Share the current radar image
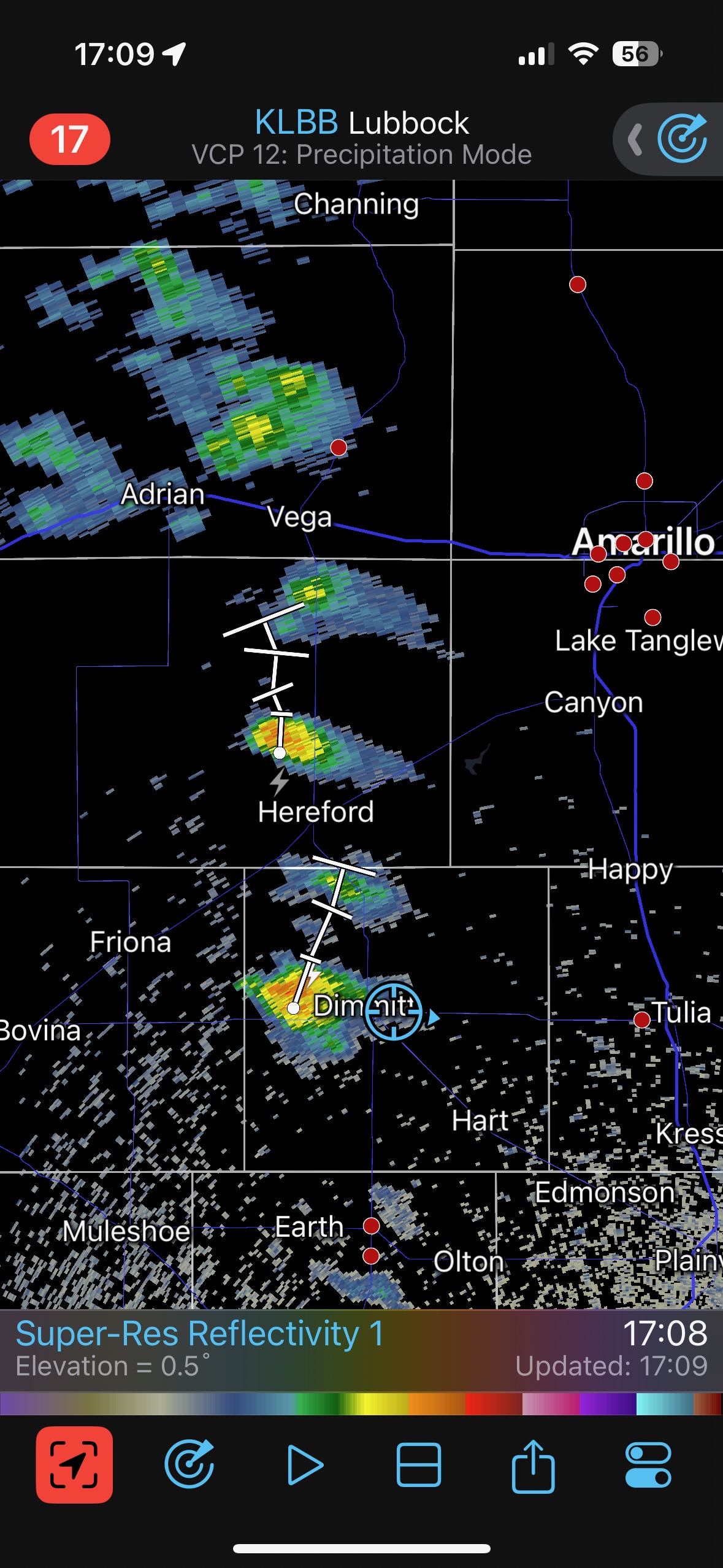Viewport: 723px width, 1568px height. [x=533, y=1464]
